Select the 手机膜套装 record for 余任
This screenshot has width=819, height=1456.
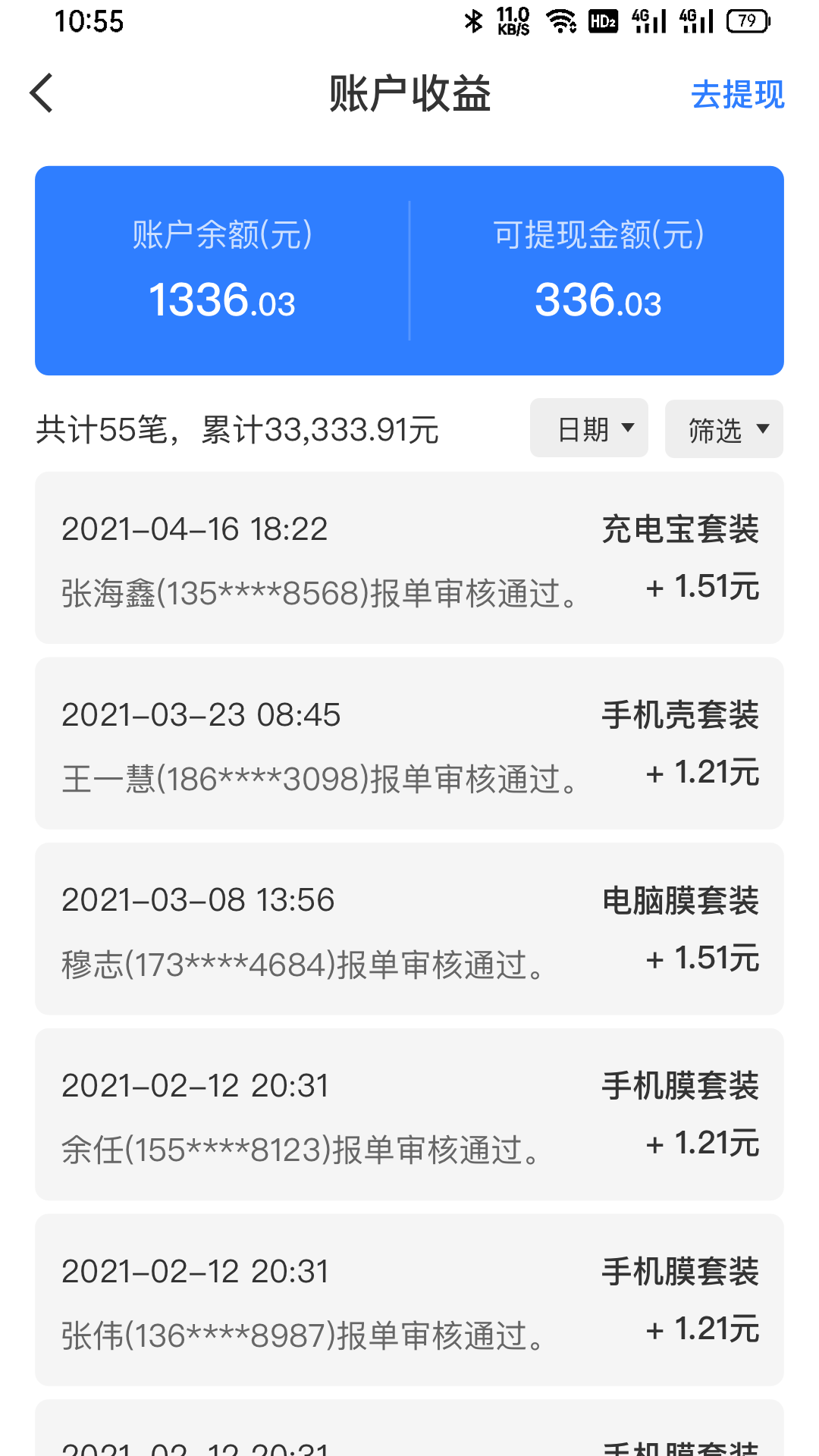point(409,1115)
